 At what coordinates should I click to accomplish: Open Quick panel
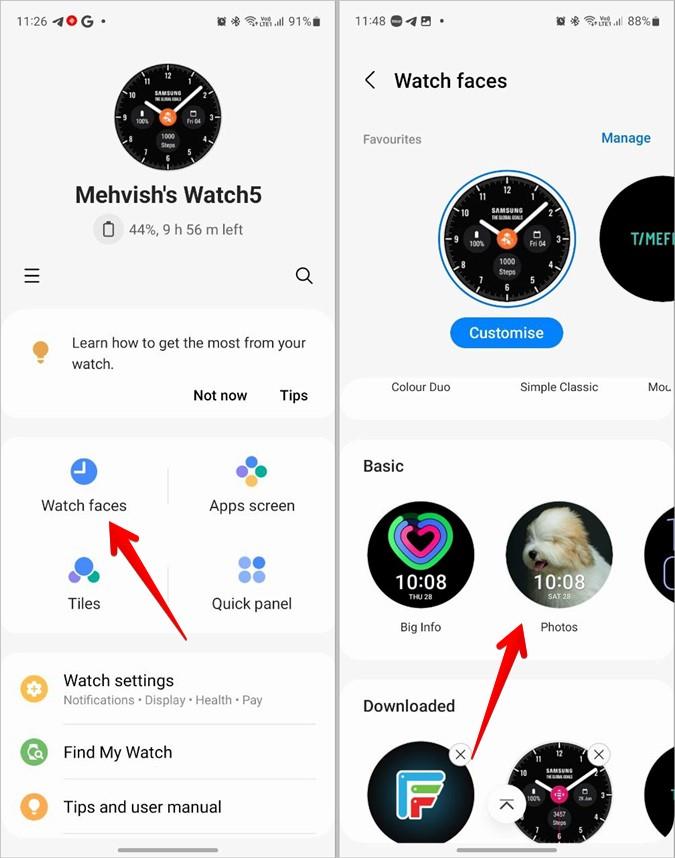[x=252, y=584]
